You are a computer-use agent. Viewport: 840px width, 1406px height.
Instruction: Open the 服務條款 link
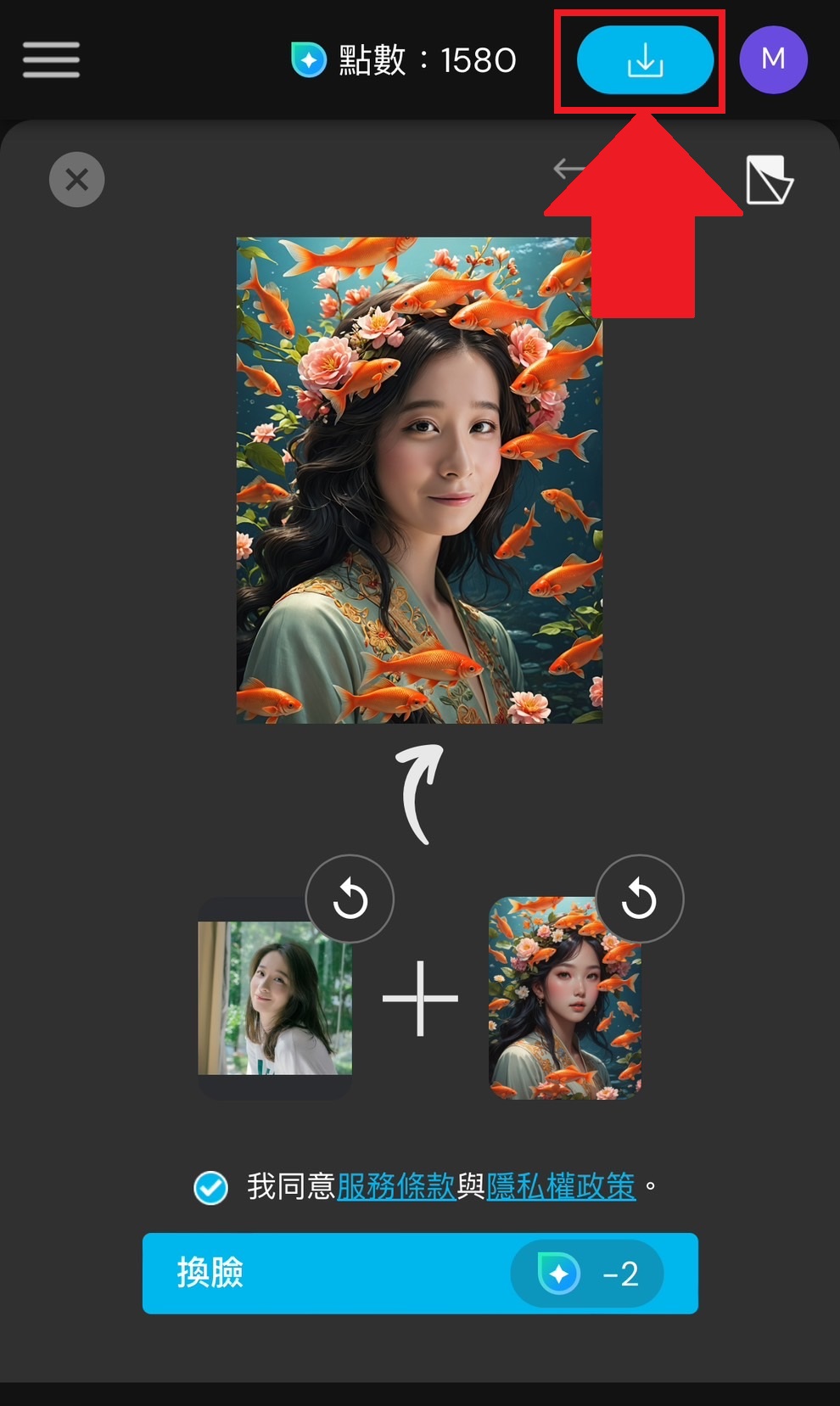click(x=396, y=1186)
